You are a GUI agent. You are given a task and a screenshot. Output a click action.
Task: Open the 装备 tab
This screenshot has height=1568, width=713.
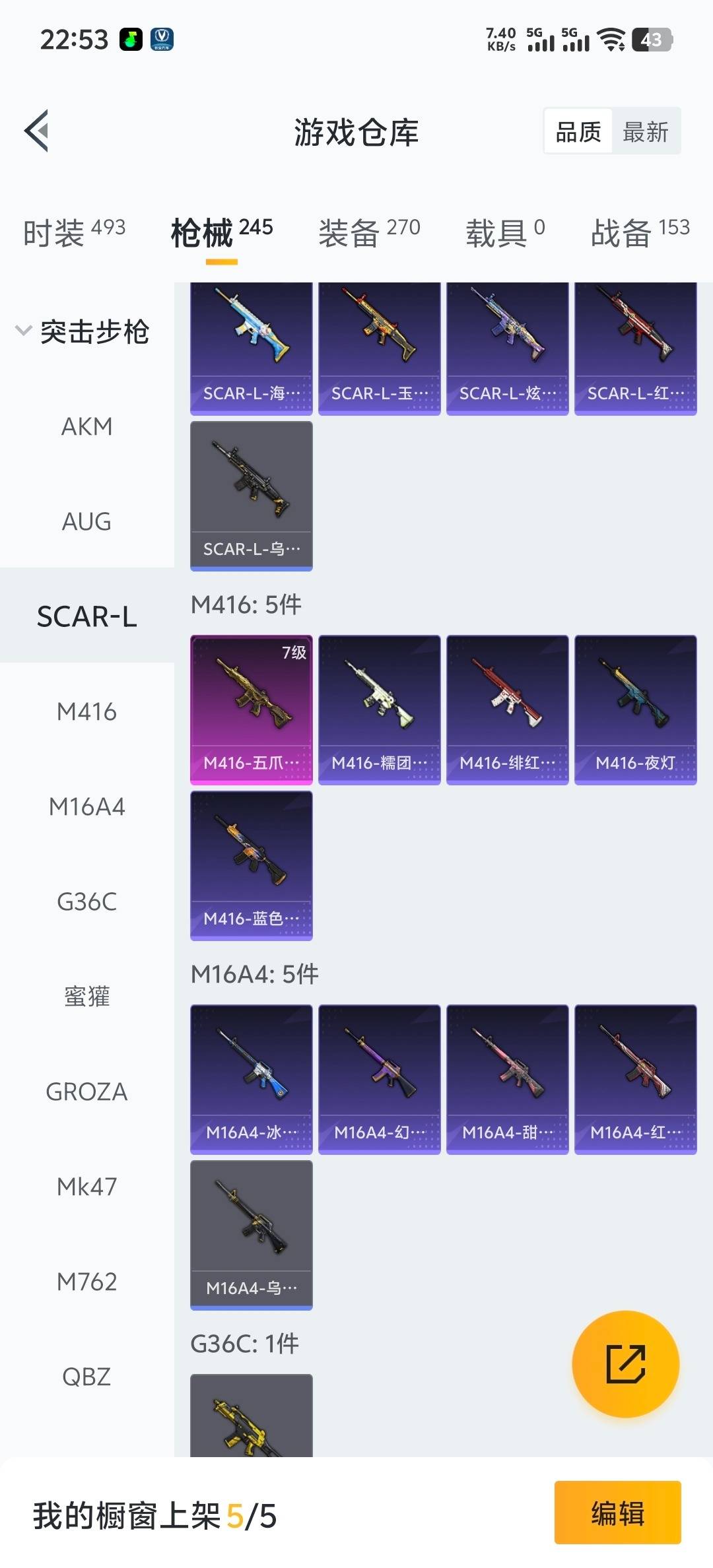(x=368, y=232)
